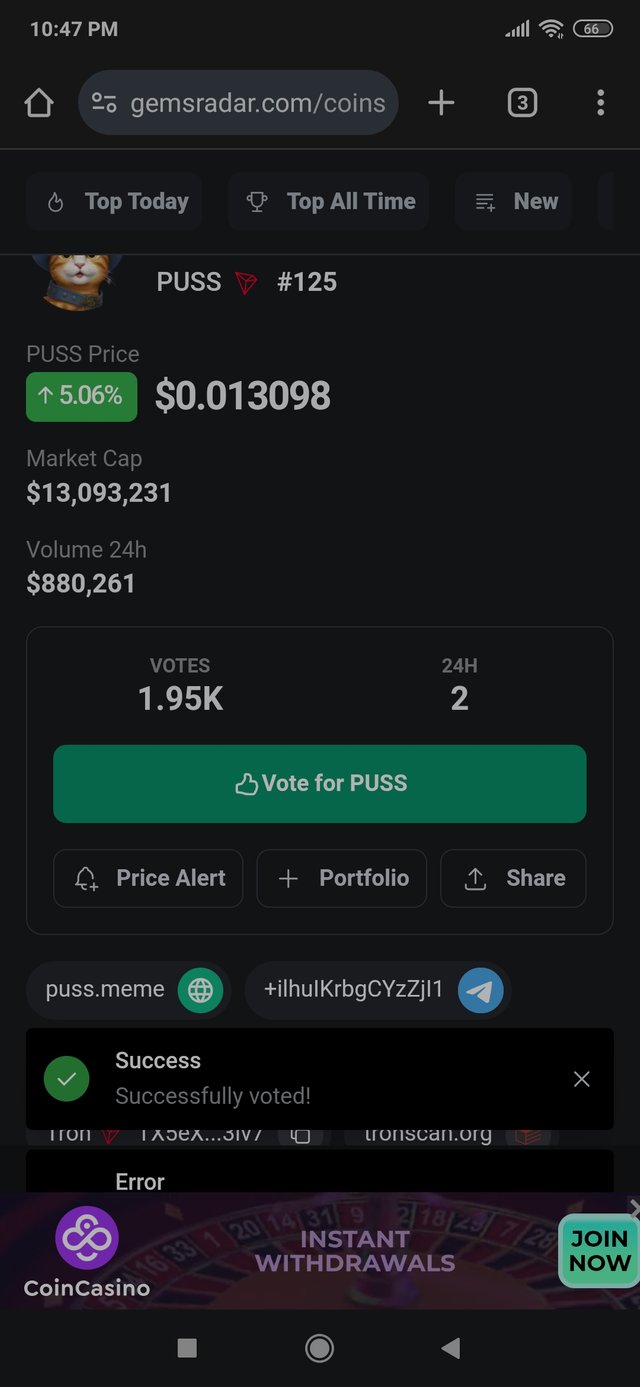The image size is (640, 1387).
Task: Edit the gemsradar.com address bar
Action: click(240, 103)
